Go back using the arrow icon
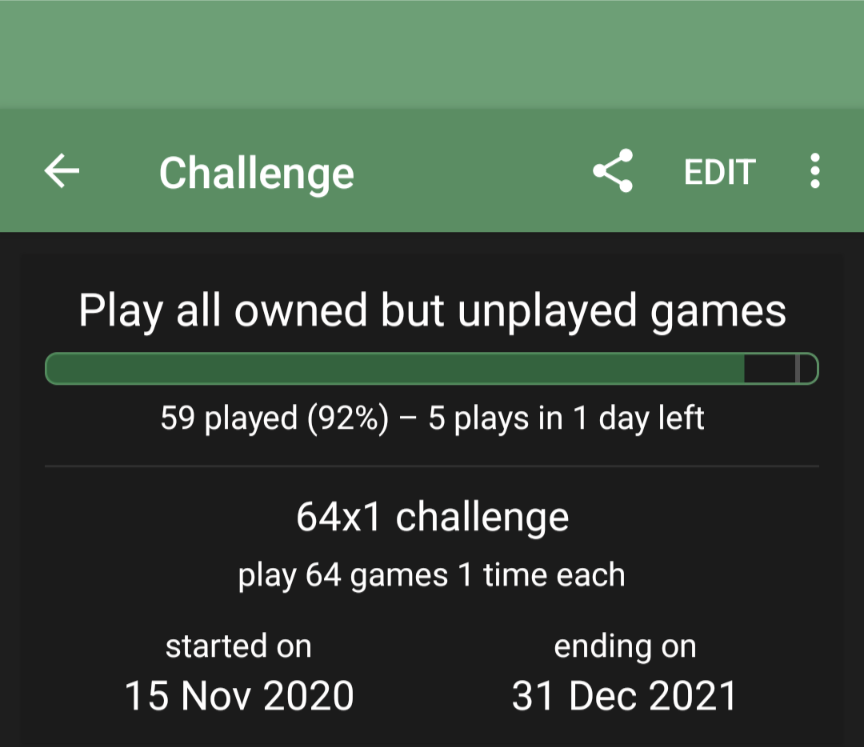This screenshot has width=864, height=747. tap(62, 171)
